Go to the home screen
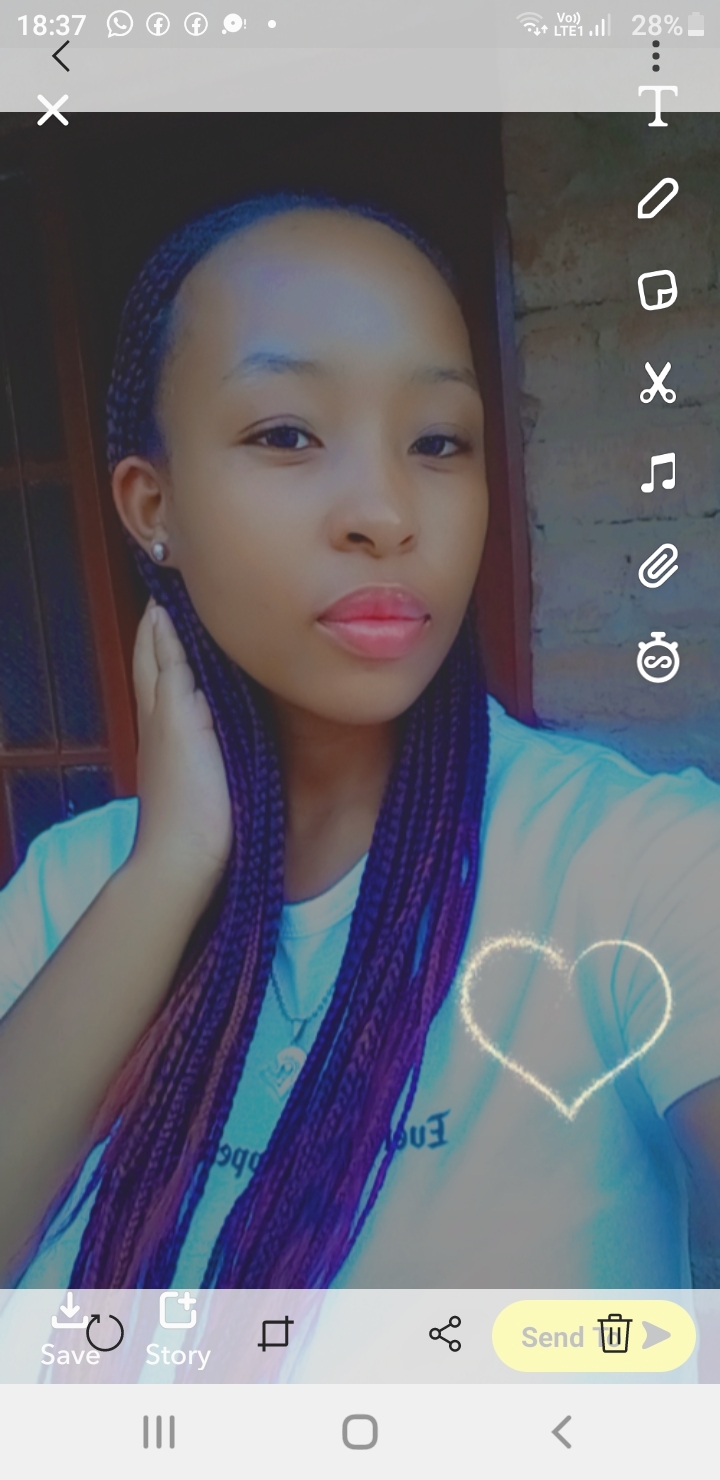720x1480 pixels. click(x=360, y=1432)
